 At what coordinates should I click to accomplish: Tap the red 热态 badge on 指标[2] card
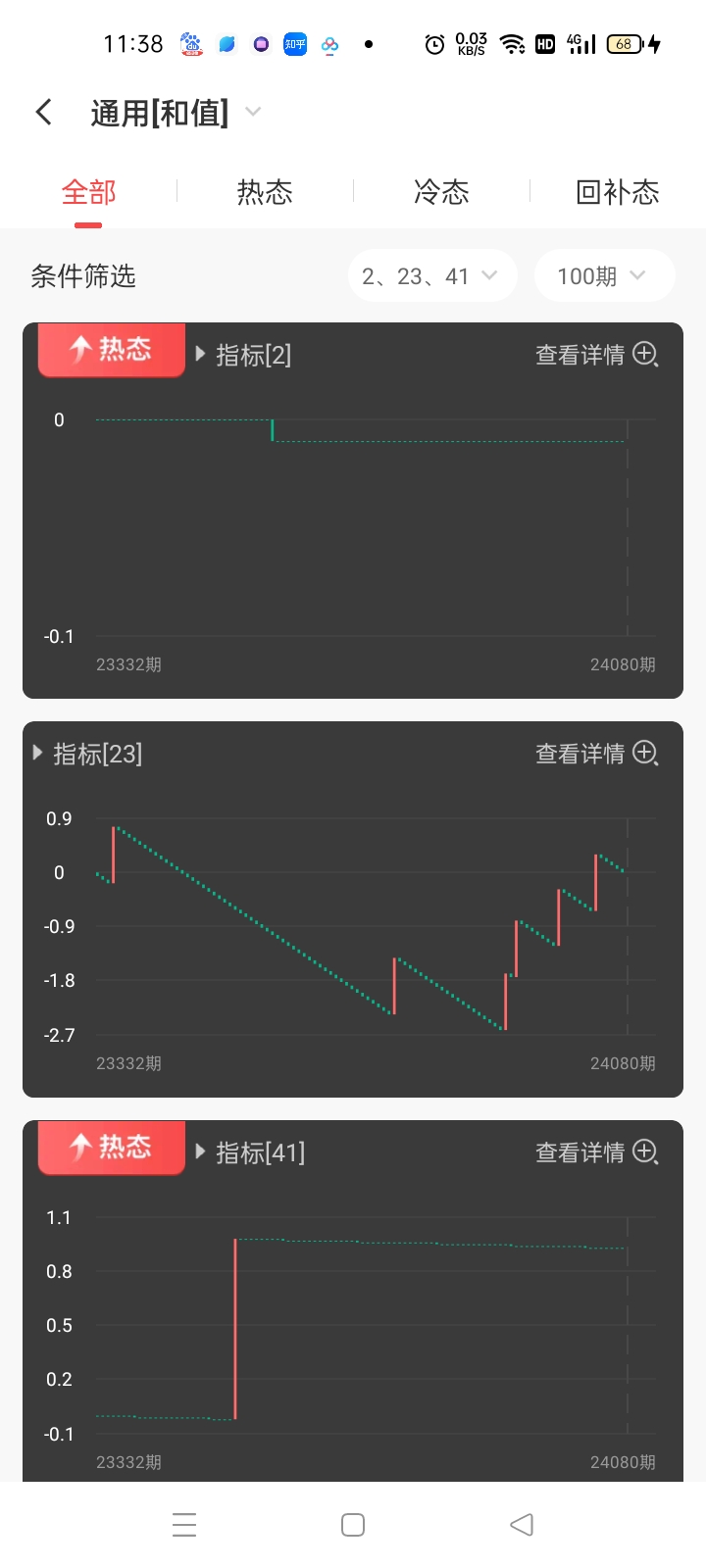(x=111, y=350)
